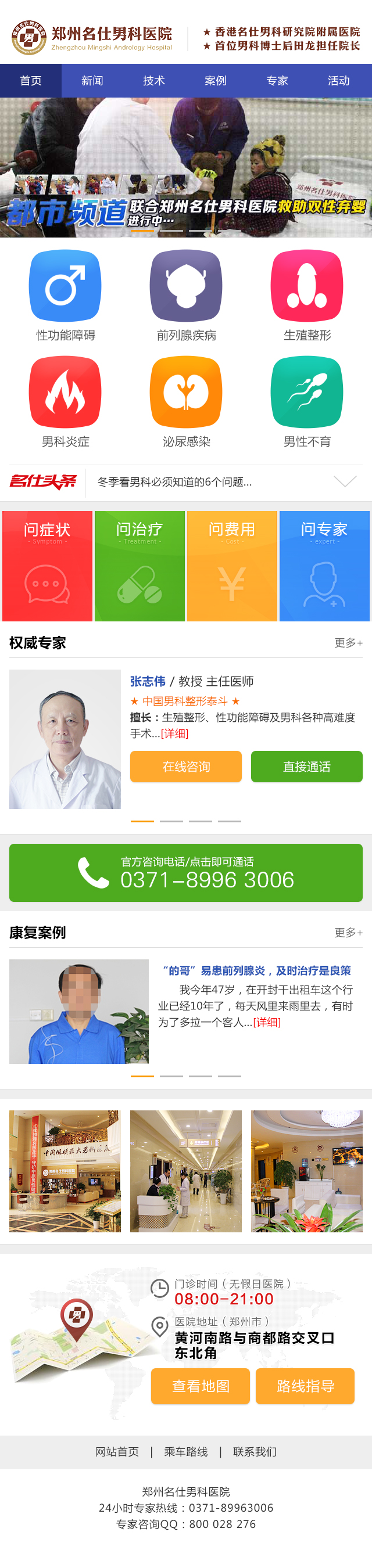
Task: Tap 查看地图 button
Action: point(201,1386)
